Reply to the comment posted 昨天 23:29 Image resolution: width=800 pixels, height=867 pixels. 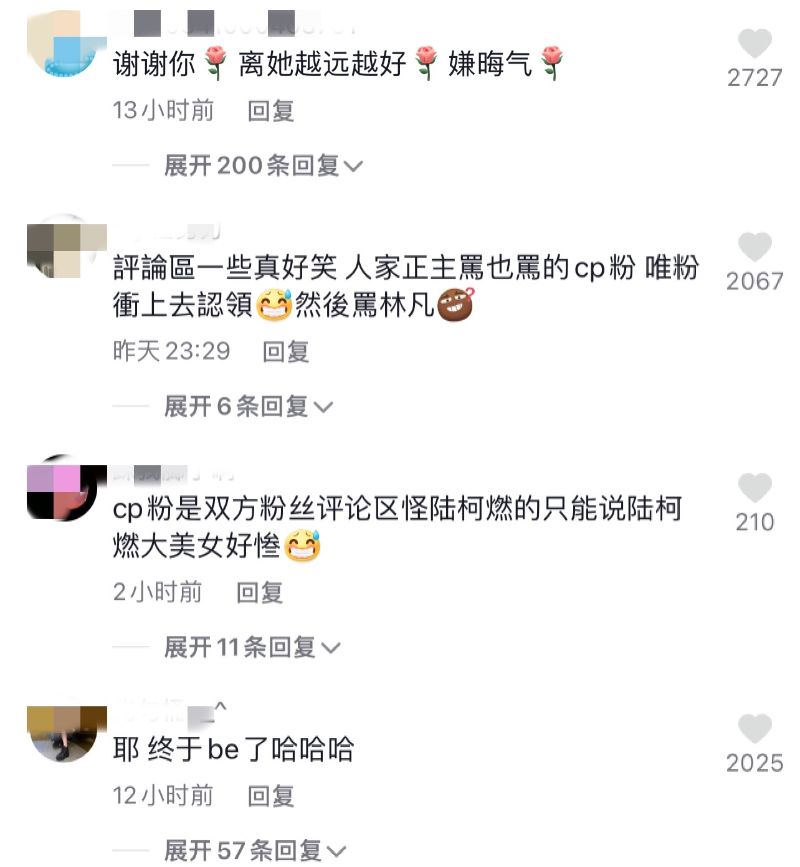click(285, 351)
